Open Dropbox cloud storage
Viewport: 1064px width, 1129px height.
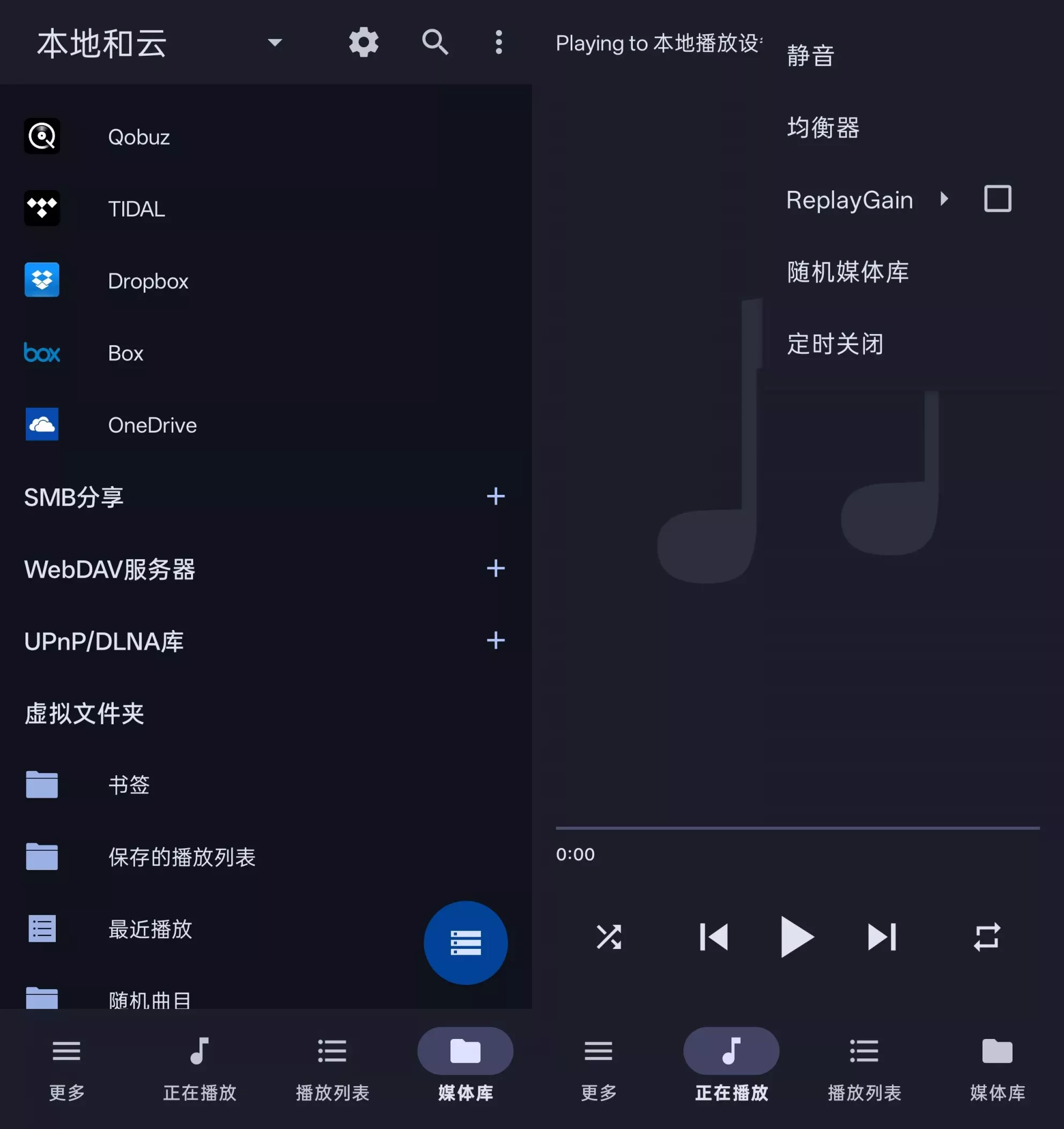pyautogui.click(x=147, y=281)
